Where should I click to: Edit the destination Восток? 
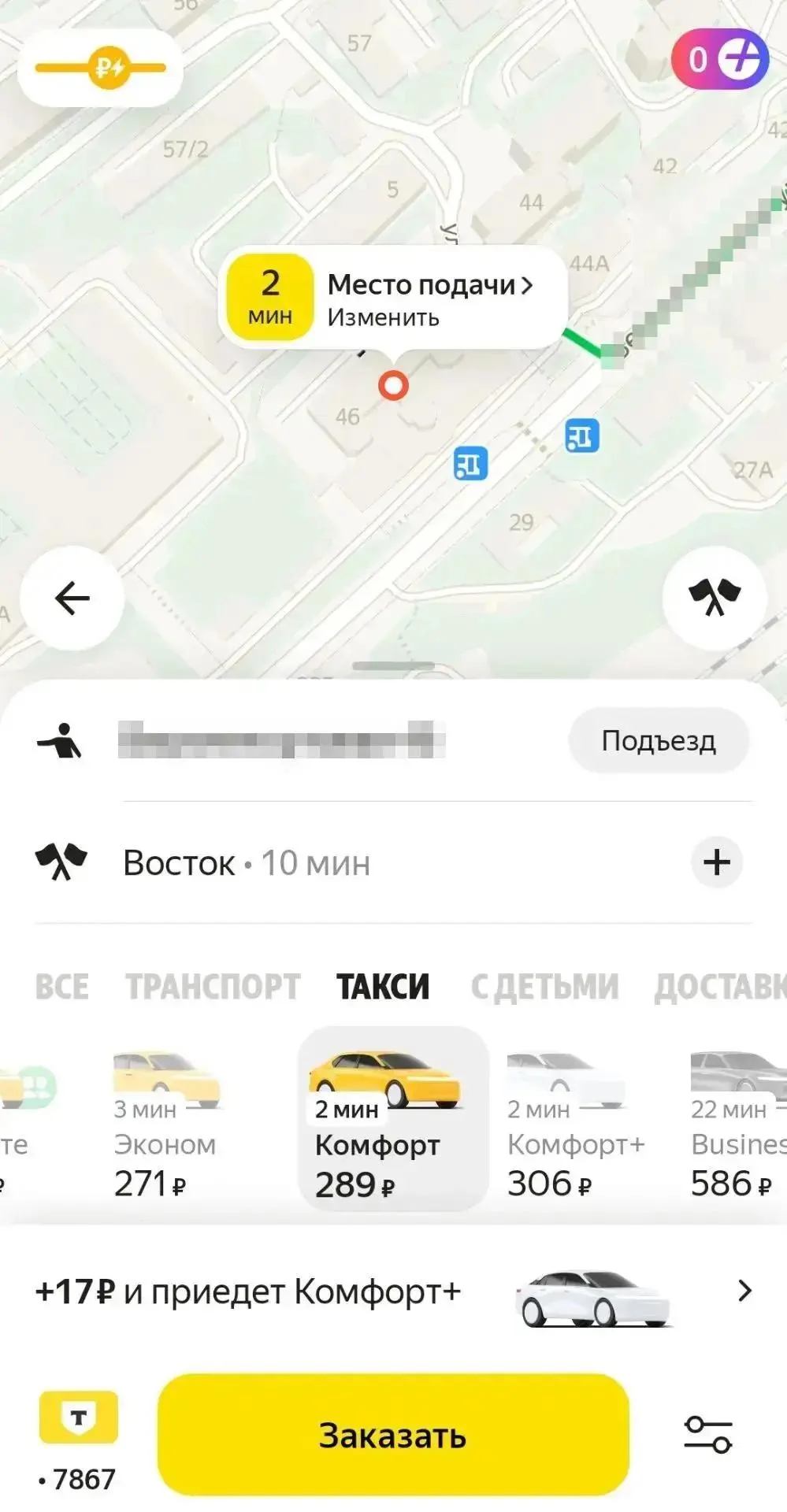(247, 863)
